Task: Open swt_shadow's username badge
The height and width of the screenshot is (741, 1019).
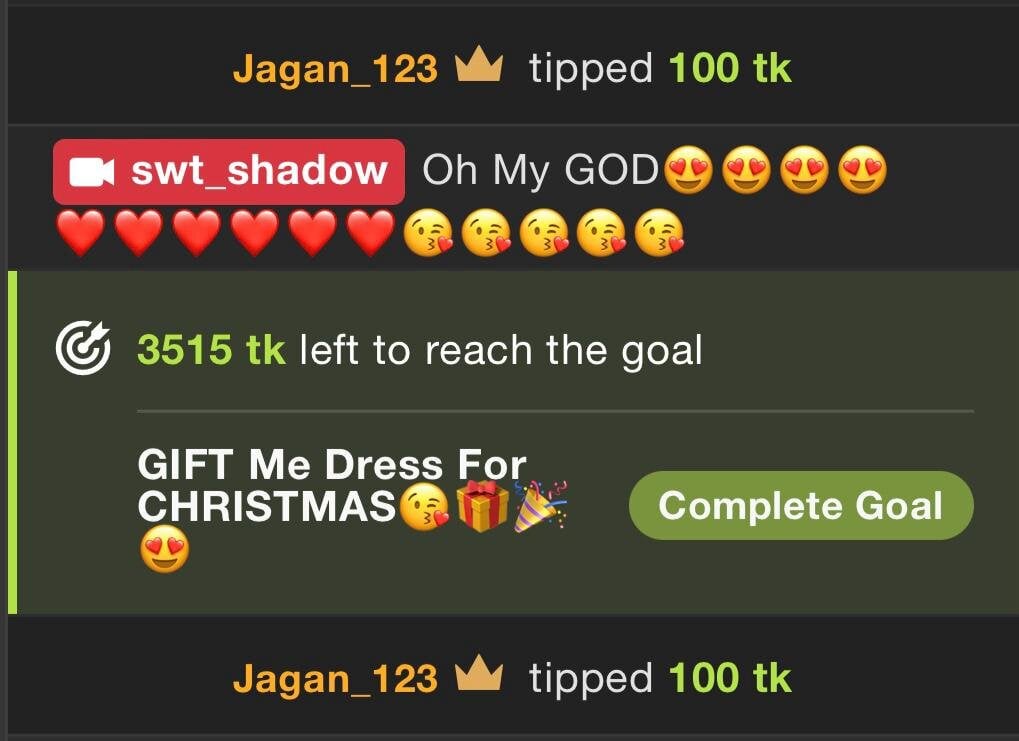Action: coord(229,172)
